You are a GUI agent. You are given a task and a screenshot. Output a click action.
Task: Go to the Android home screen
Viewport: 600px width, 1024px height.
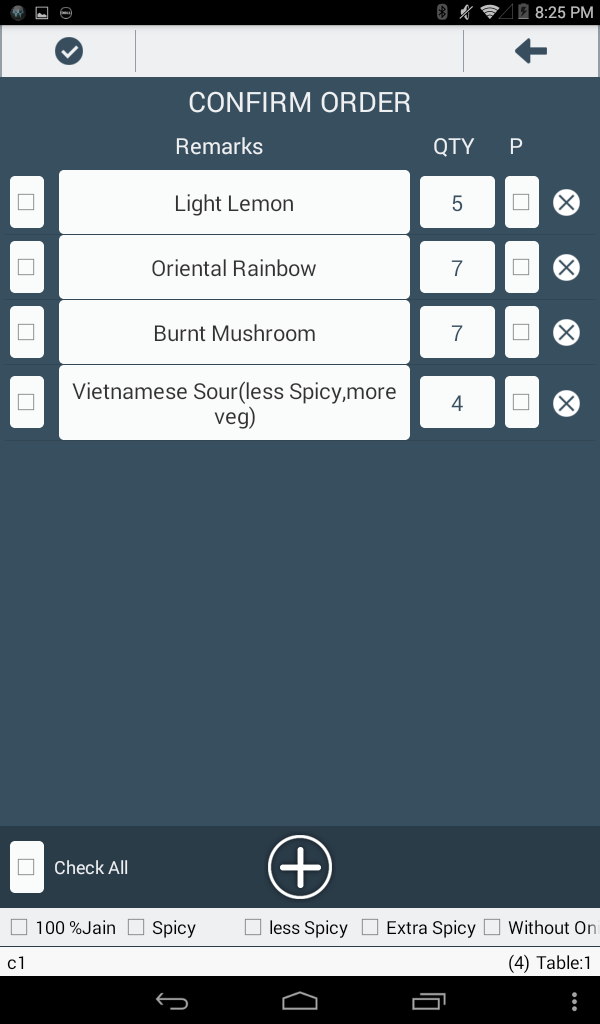300,1000
